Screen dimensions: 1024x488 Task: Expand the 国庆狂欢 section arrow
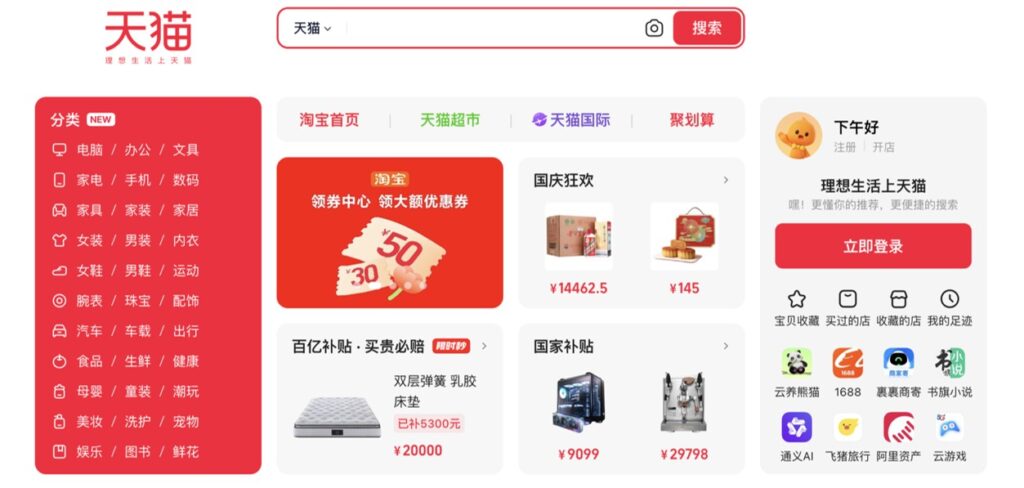tap(726, 180)
